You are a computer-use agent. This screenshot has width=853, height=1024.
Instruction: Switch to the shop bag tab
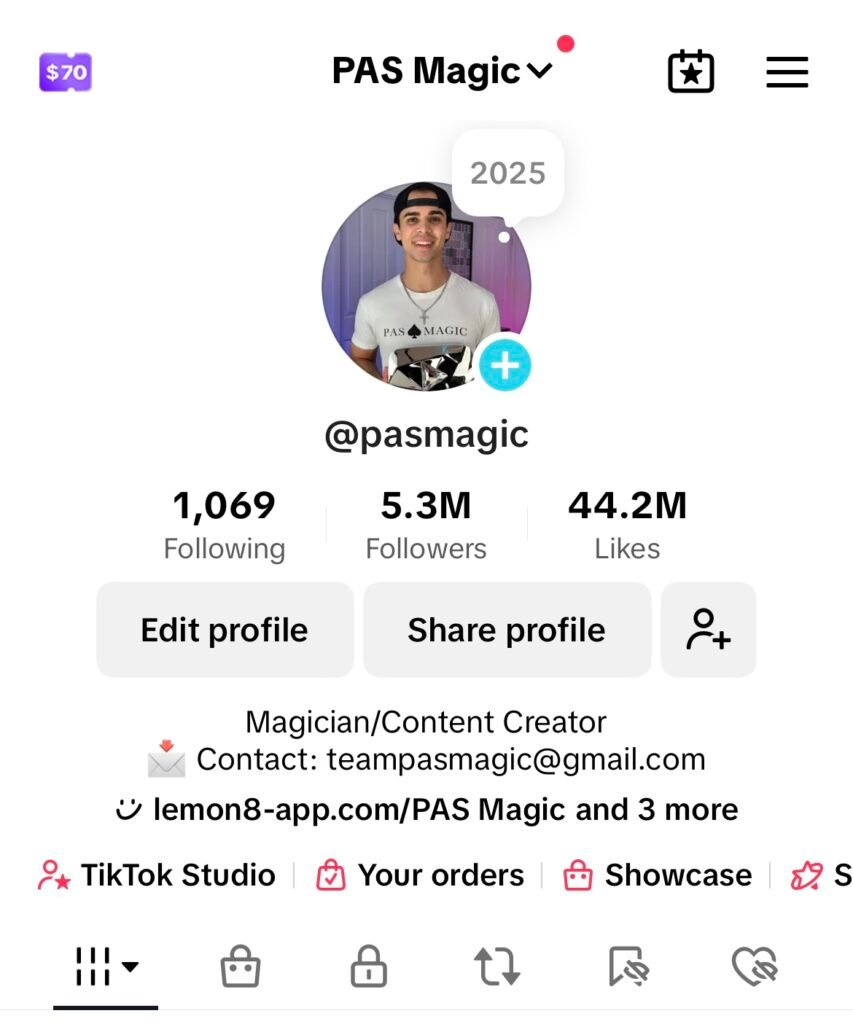tap(240, 967)
